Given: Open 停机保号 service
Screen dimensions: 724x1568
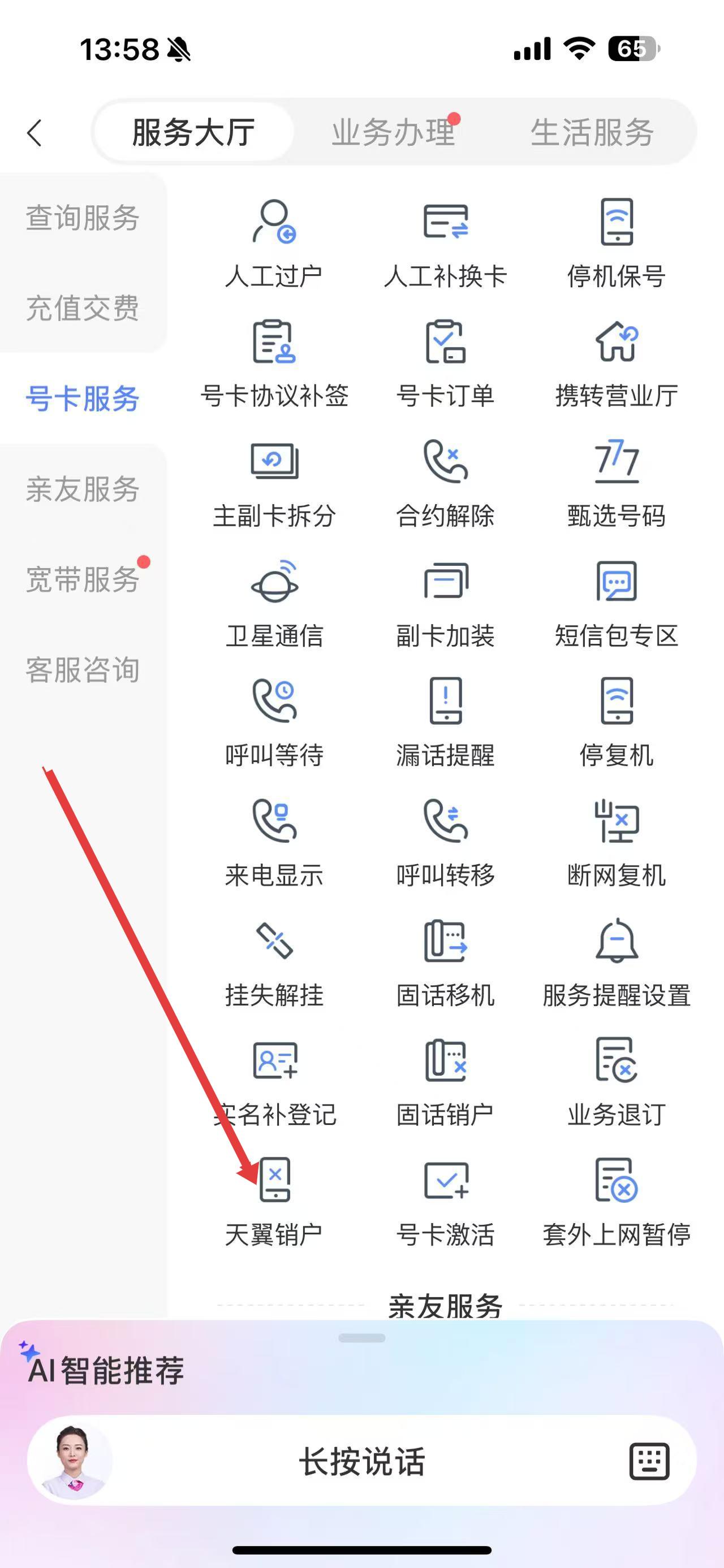Looking at the screenshot, I should (616, 240).
